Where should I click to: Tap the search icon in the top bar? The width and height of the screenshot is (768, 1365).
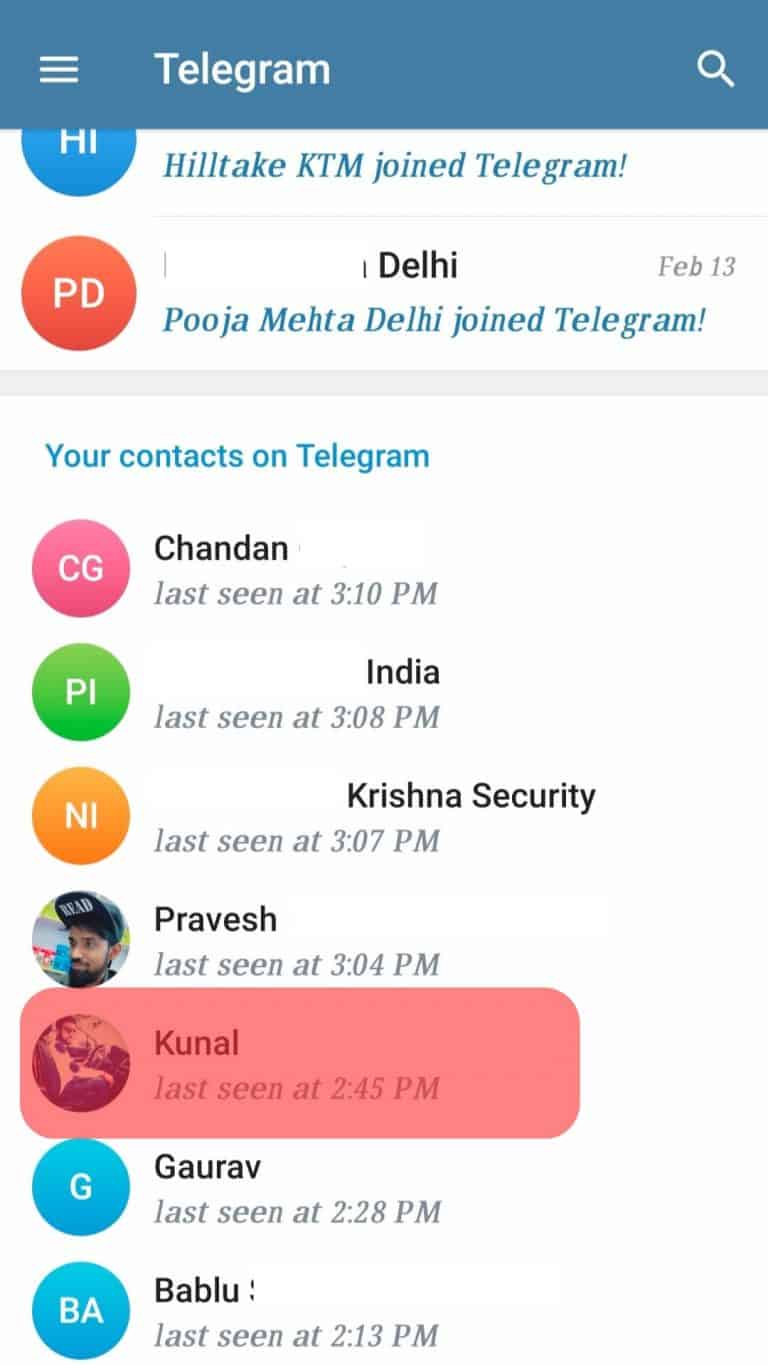tap(715, 68)
